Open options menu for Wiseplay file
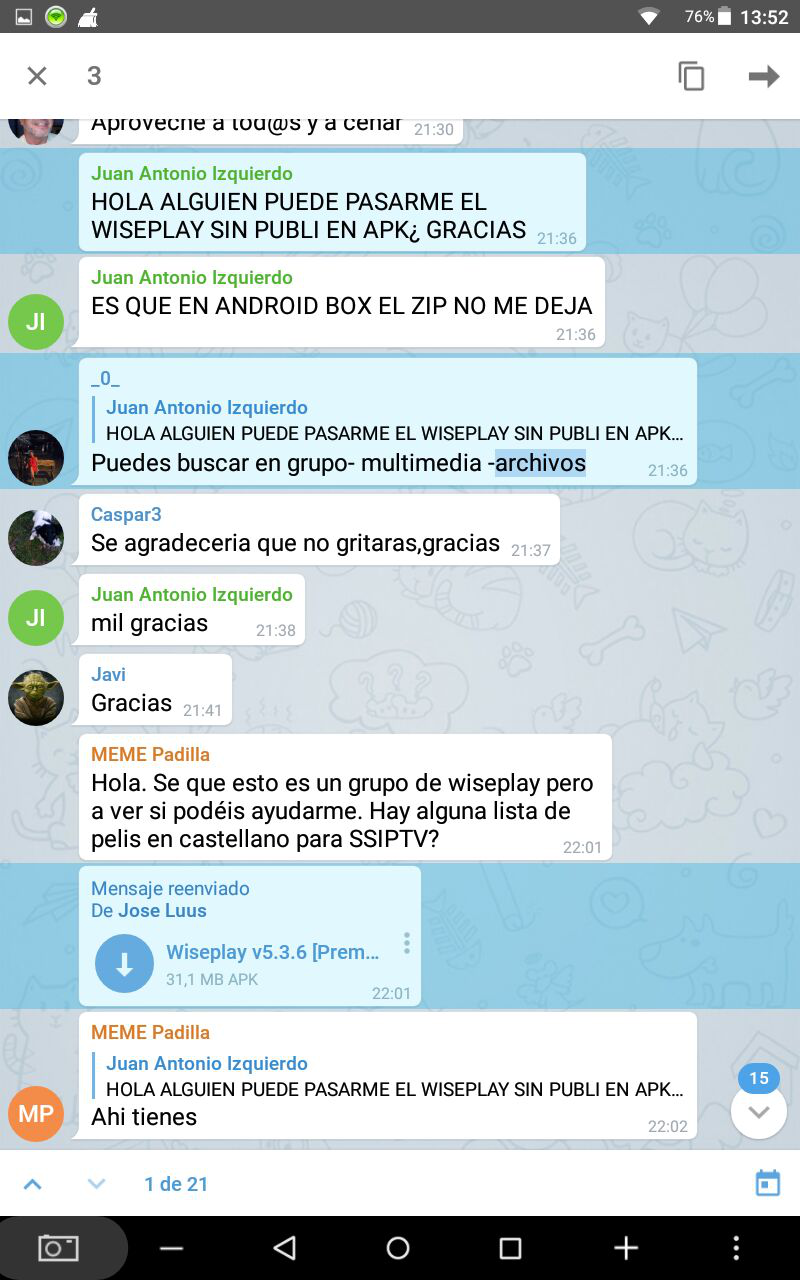Viewport: 800px width, 1280px height. (x=406, y=943)
